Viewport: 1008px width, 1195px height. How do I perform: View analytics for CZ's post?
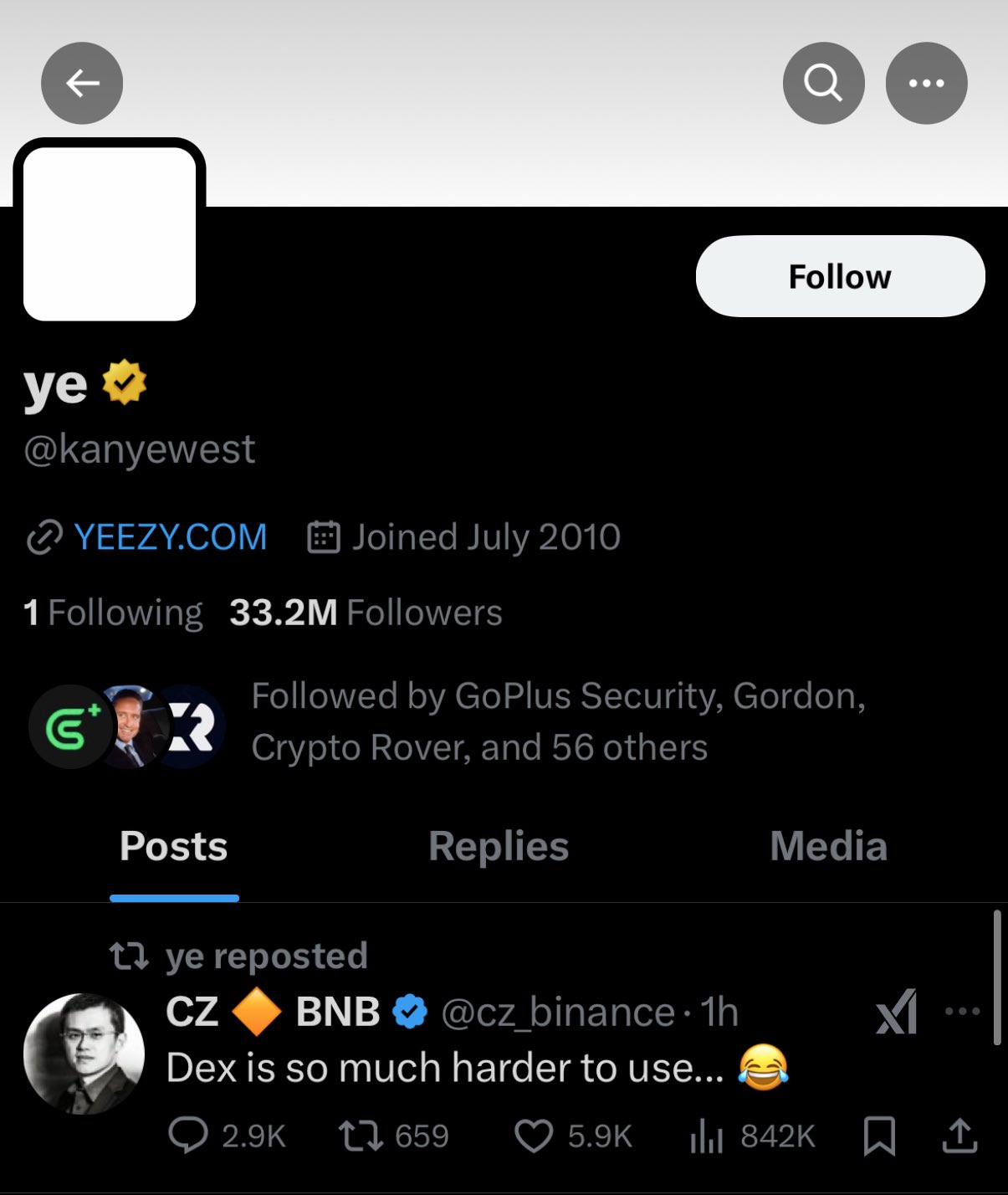(x=707, y=1136)
